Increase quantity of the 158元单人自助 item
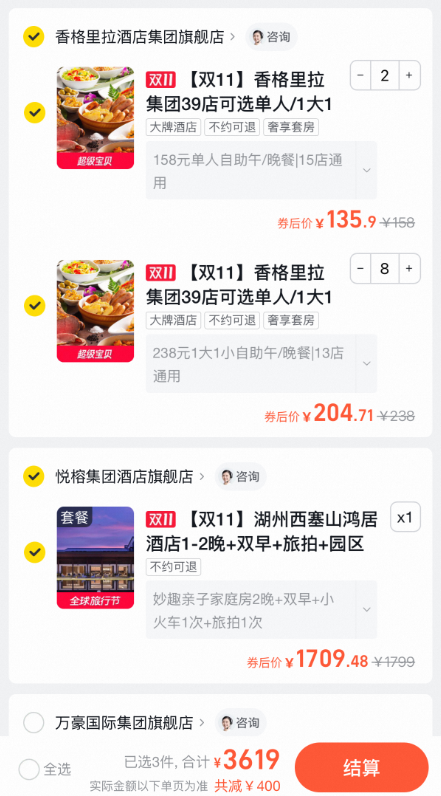 click(409, 75)
